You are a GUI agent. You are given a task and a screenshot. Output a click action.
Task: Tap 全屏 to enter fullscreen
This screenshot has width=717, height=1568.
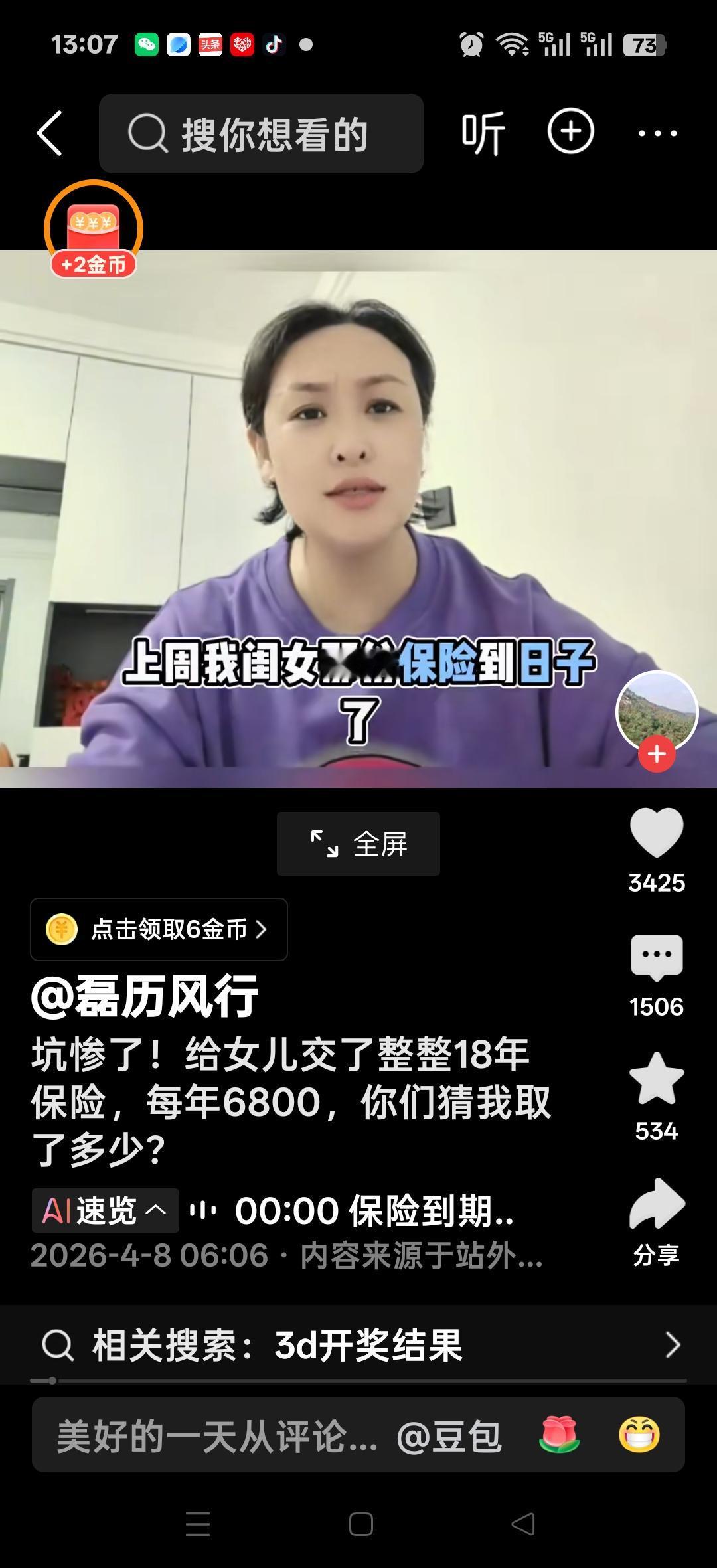(x=357, y=842)
